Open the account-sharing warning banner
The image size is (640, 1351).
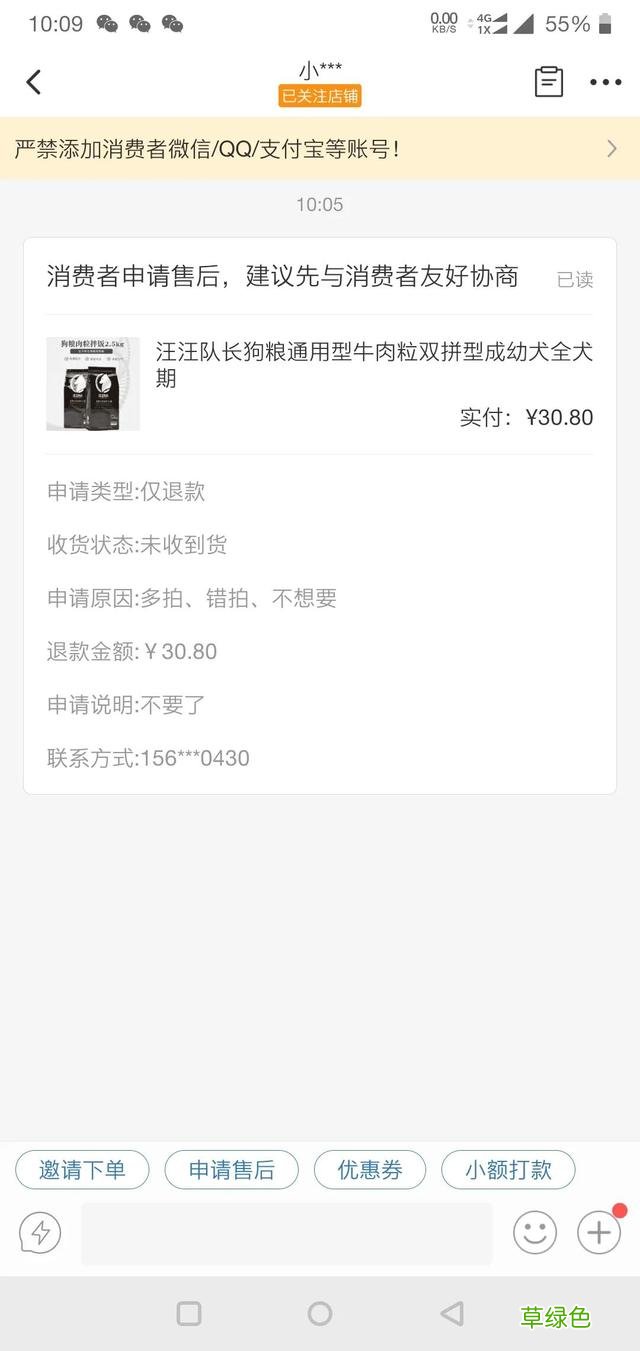(x=319, y=149)
